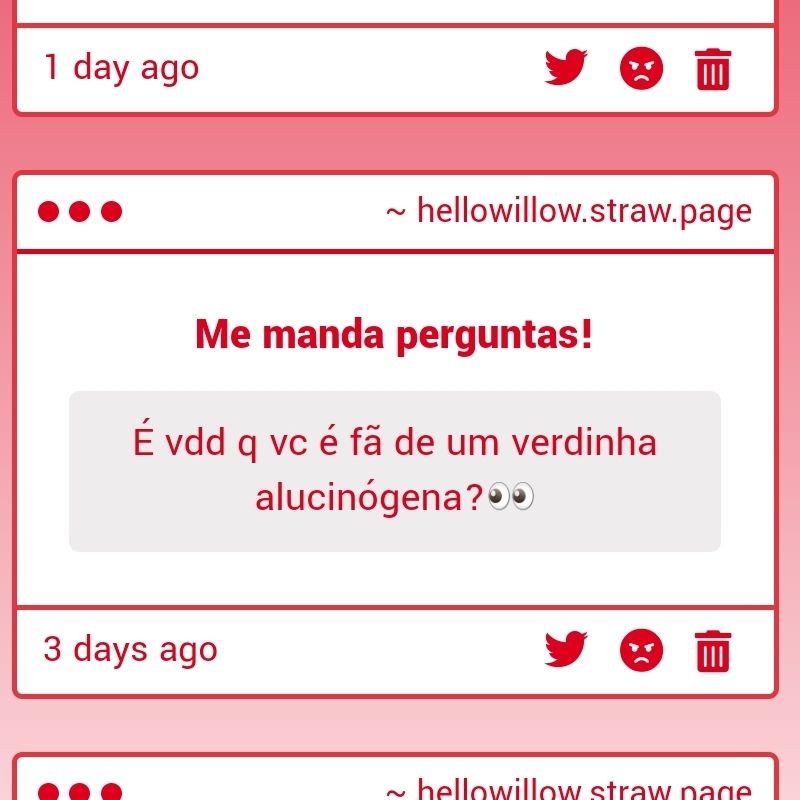Viewport: 800px width, 800px height.
Task: Report the 1 day ago question with angry face
Action: pyautogui.click(x=641, y=68)
